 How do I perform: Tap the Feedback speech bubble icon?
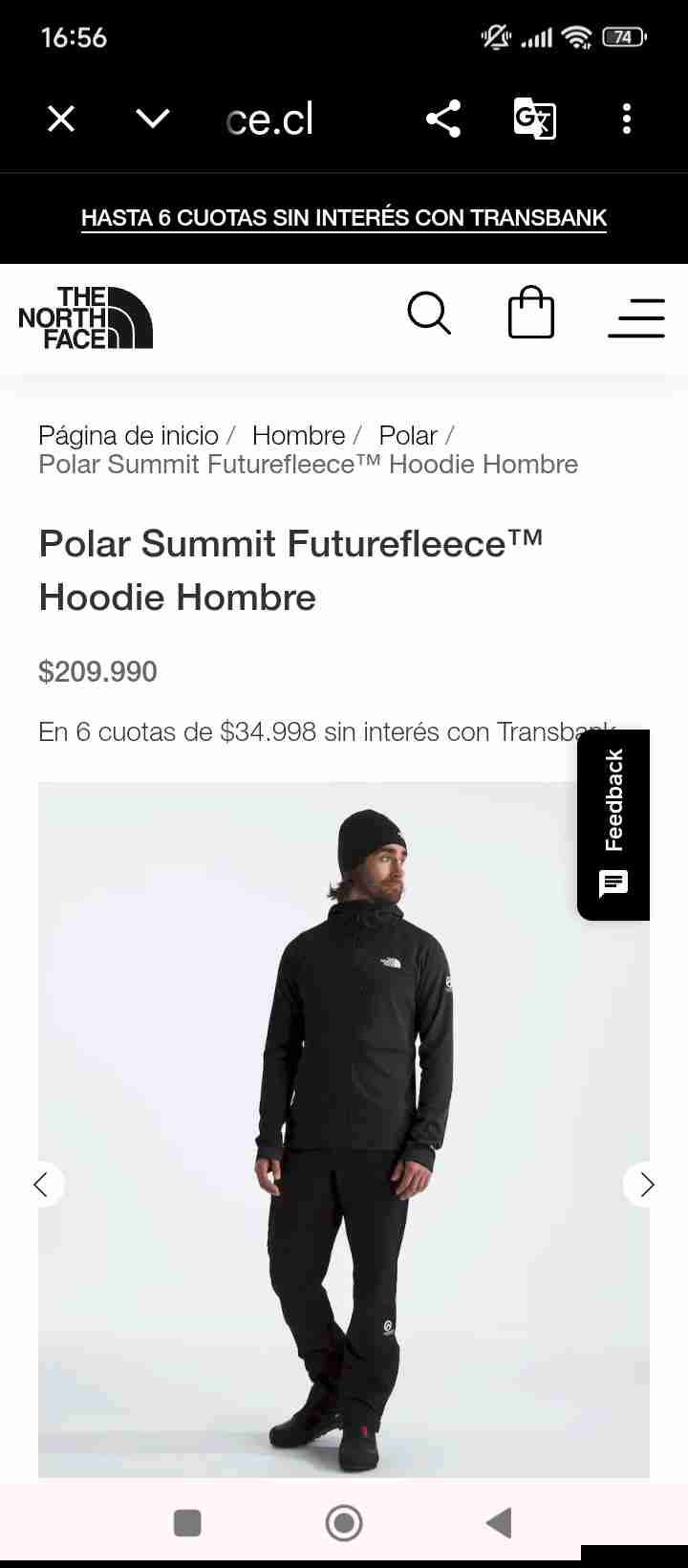coord(612,882)
